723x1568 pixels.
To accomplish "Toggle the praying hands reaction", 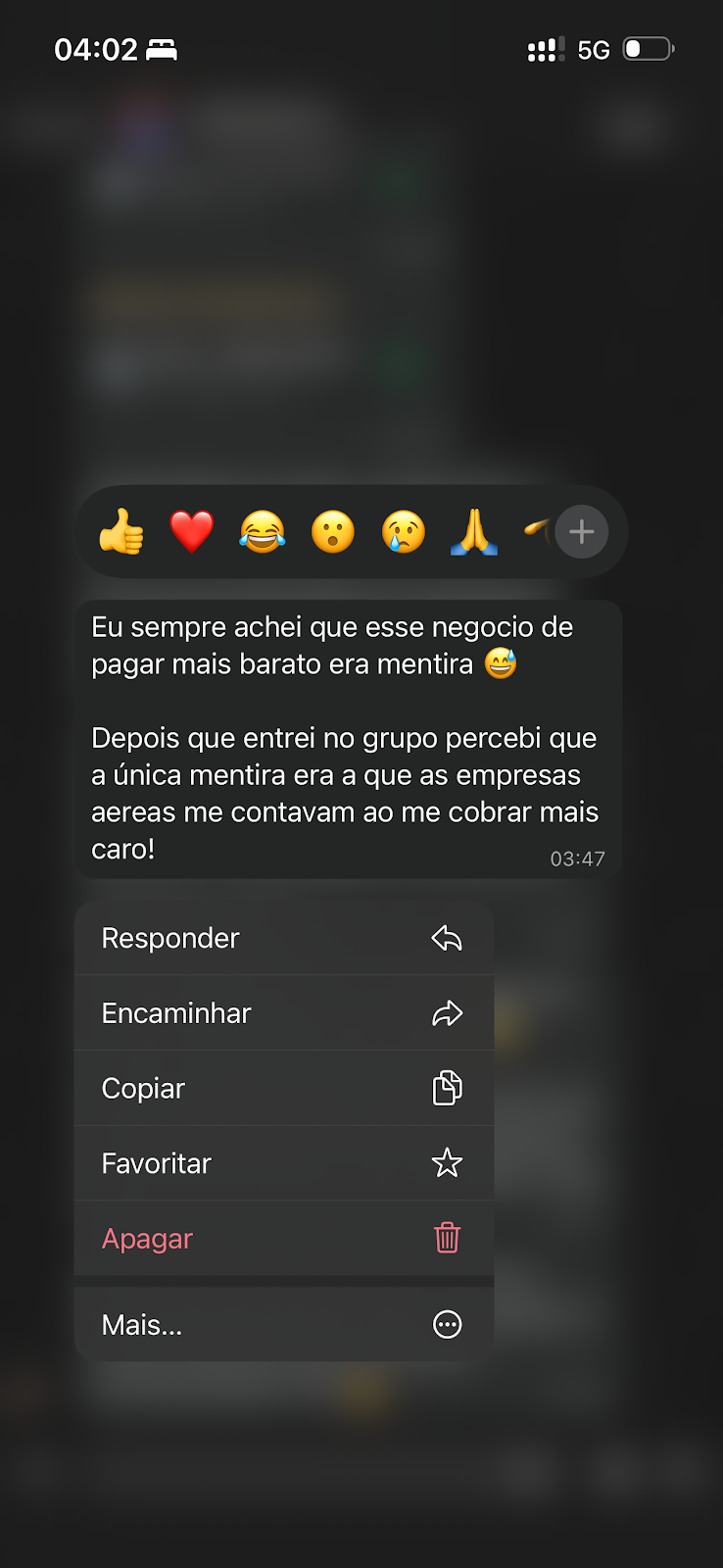I will 473,531.
